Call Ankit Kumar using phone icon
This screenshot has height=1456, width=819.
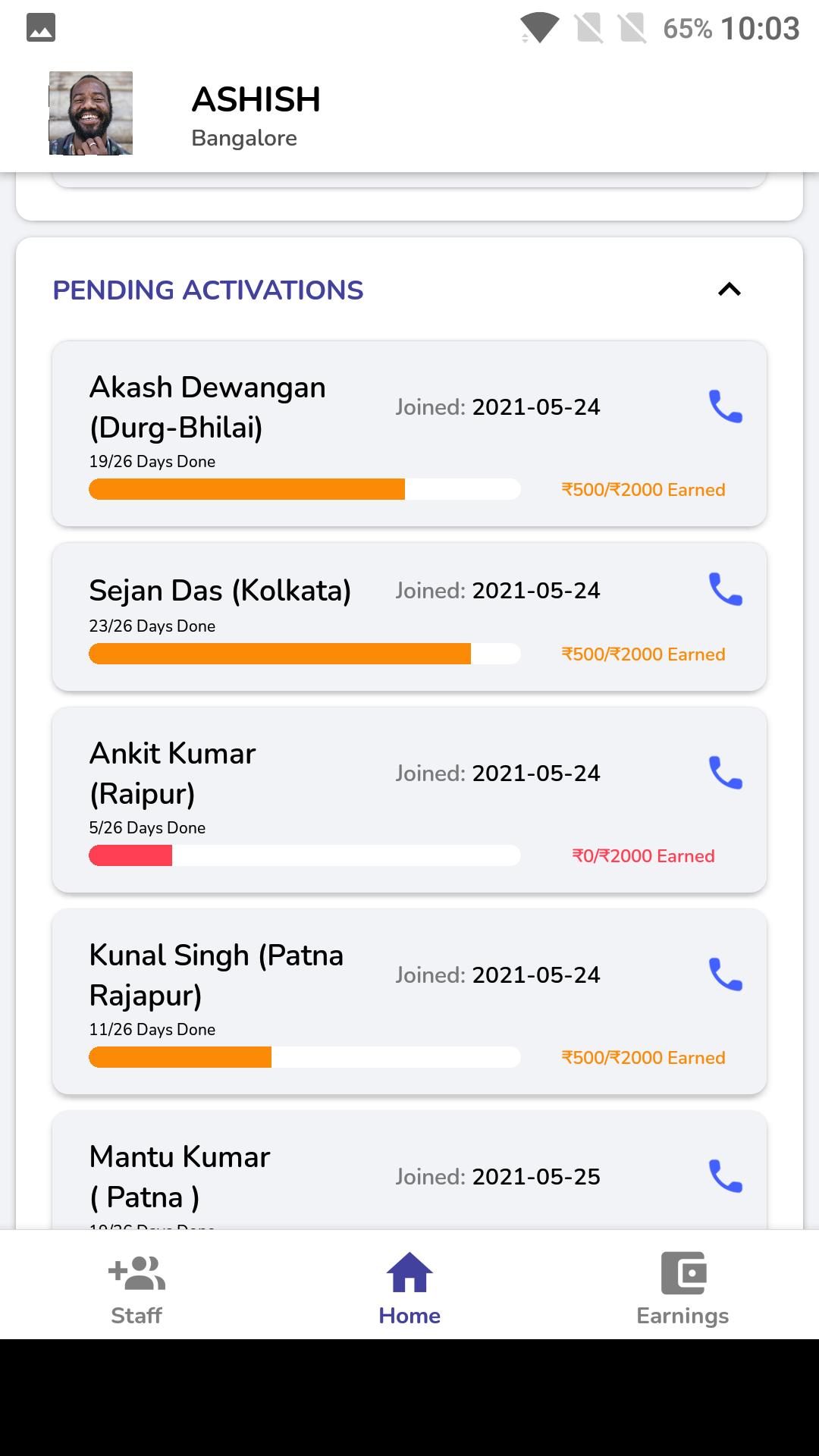[725, 773]
